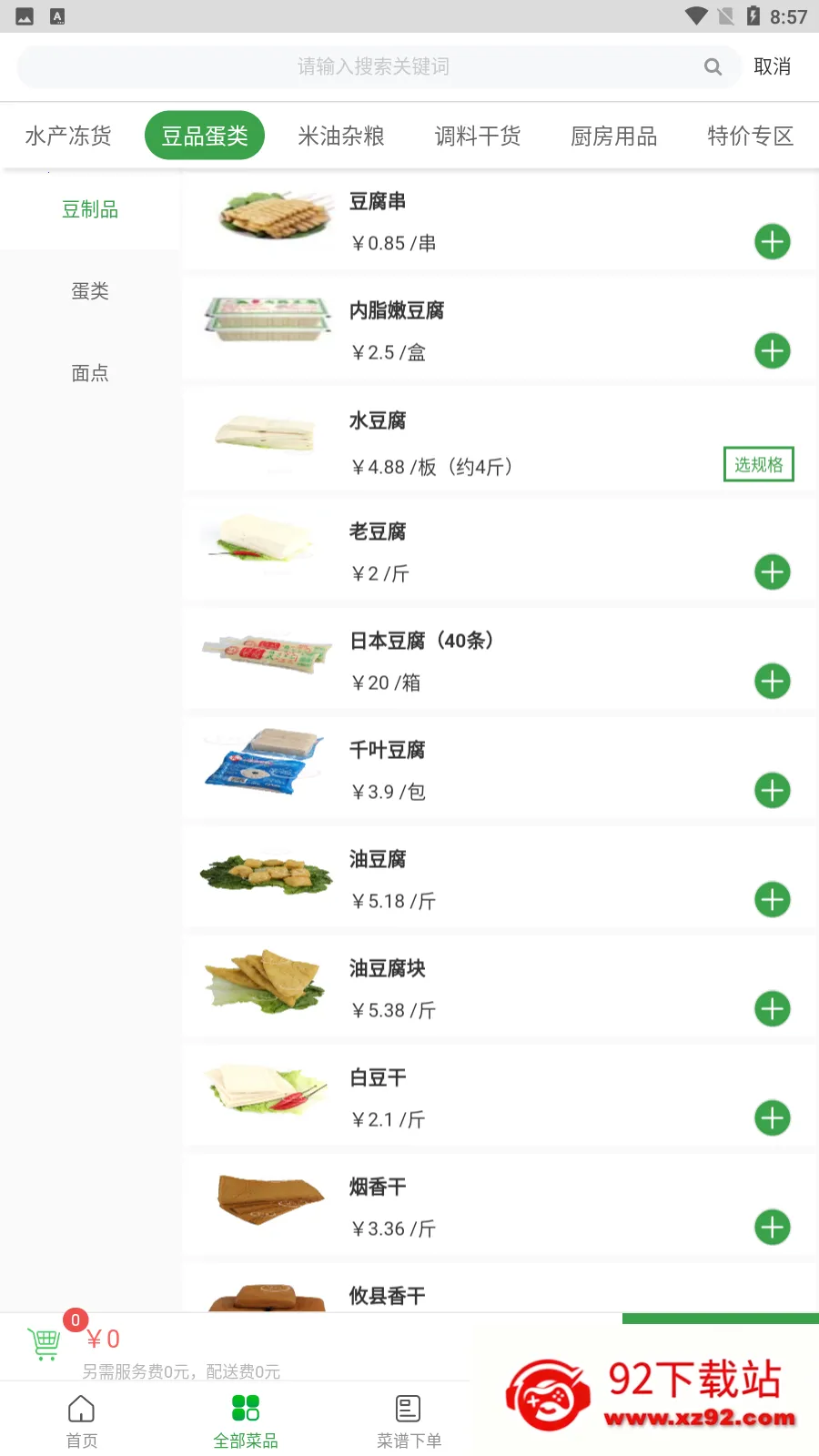Add 老豆腐 via plus icon
Screen dimensions: 819x1456
pos(772,571)
